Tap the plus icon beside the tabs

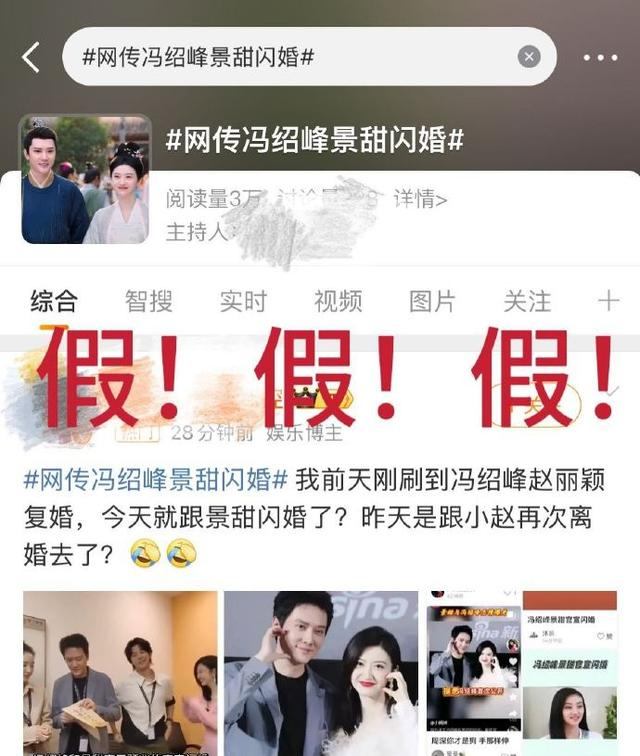pyautogui.click(x=608, y=301)
